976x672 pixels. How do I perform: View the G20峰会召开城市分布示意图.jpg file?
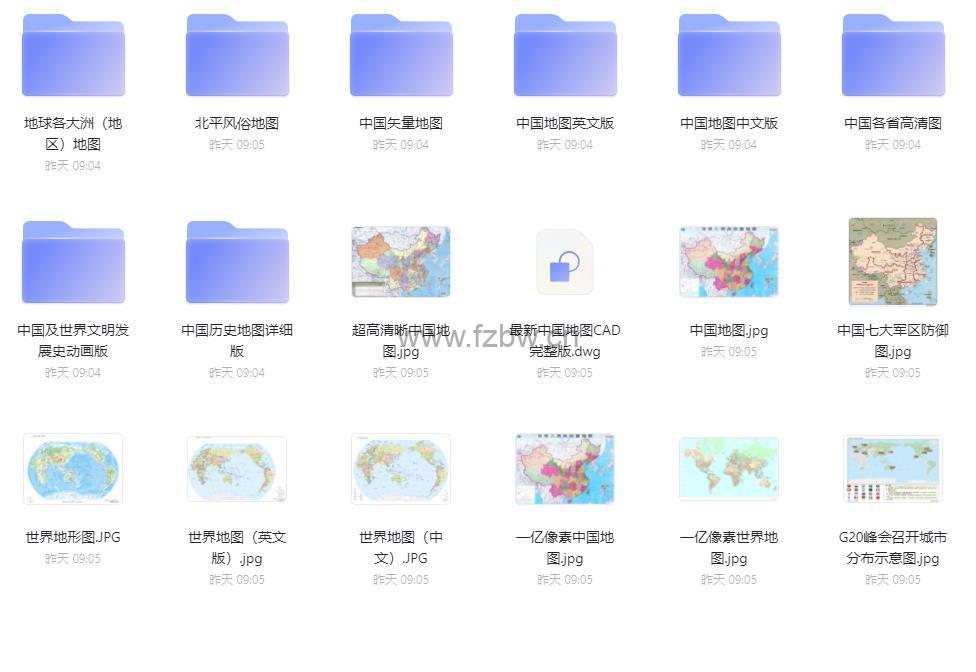tap(893, 469)
